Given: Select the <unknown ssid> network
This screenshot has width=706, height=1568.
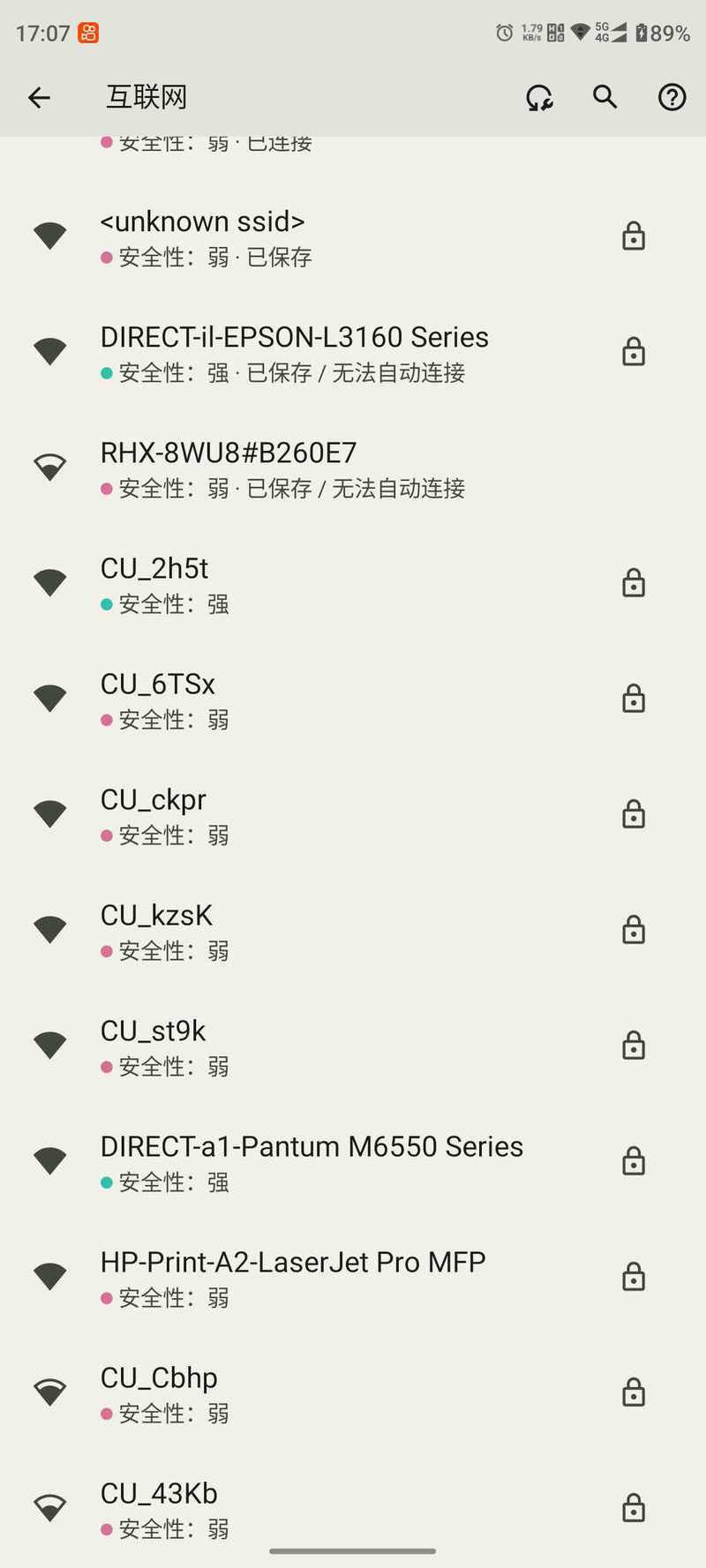Looking at the screenshot, I should click(x=353, y=237).
